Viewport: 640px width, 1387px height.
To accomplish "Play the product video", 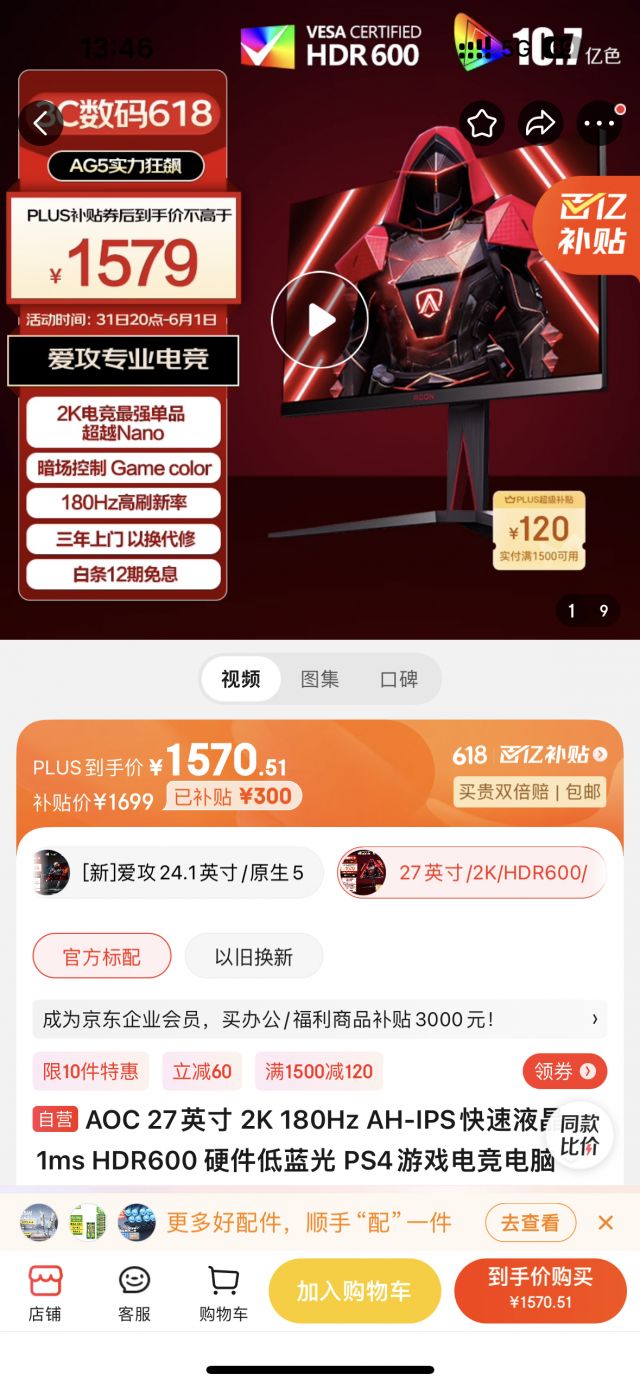I will point(320,320).
